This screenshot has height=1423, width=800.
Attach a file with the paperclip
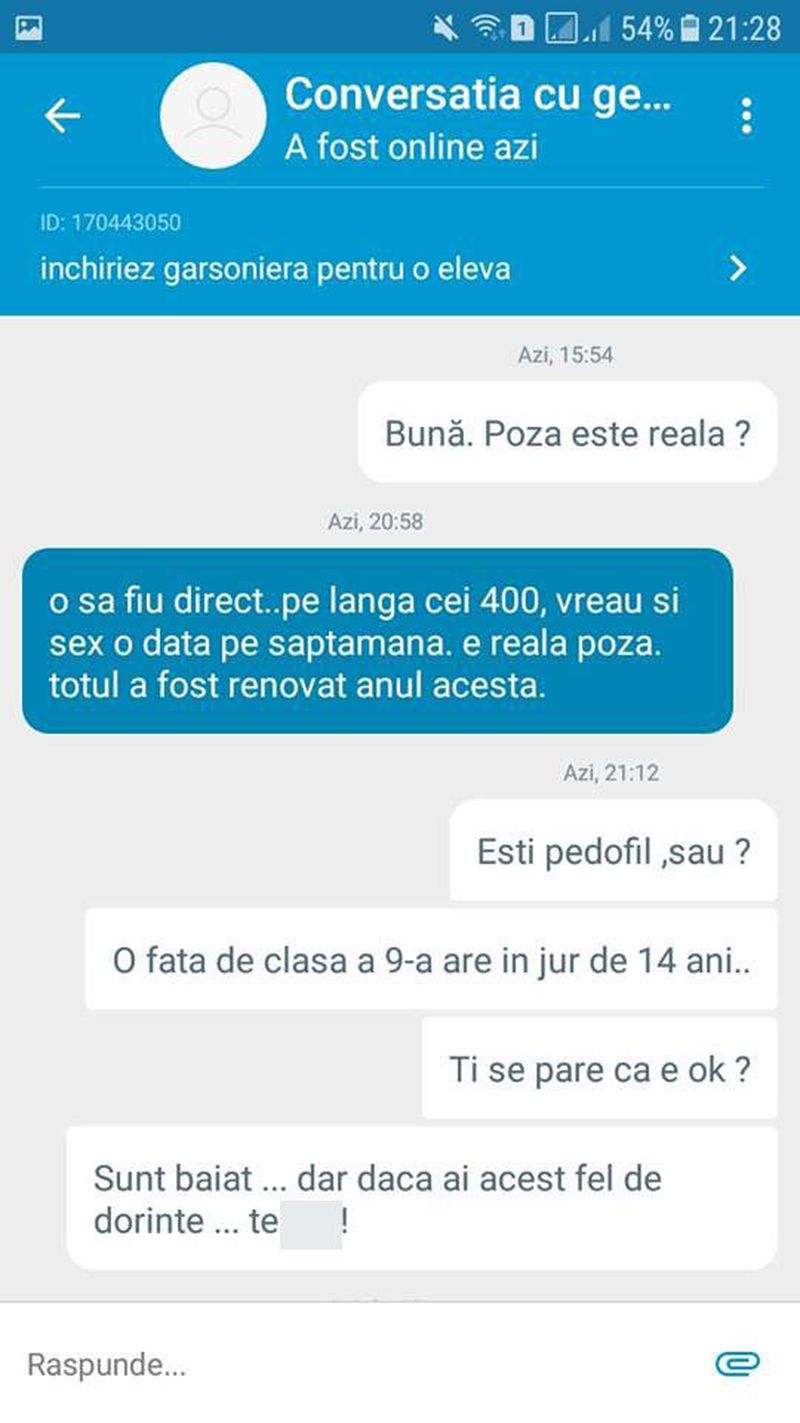737,1363
